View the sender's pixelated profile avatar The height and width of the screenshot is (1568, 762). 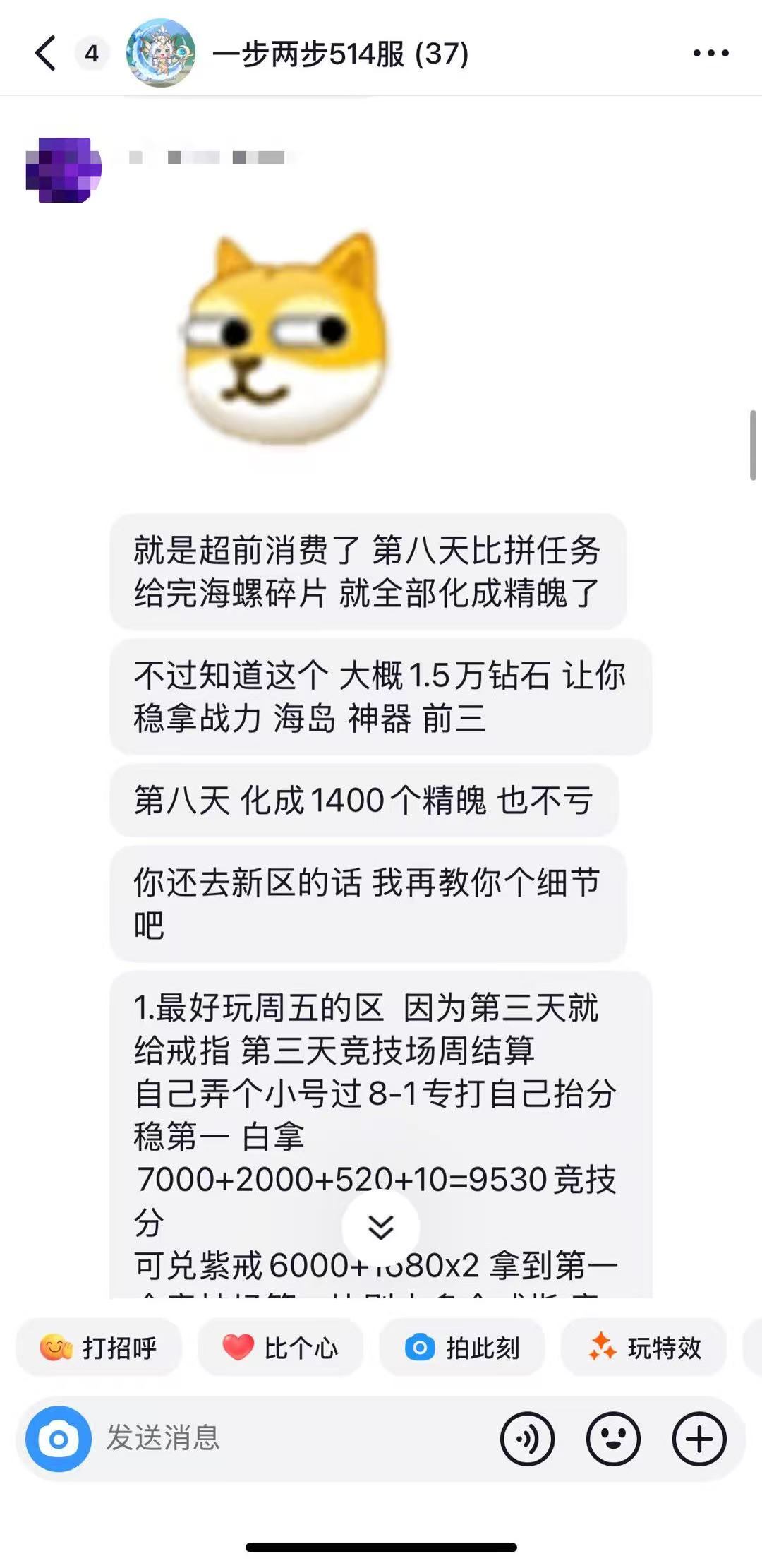(x=64, y=170)
